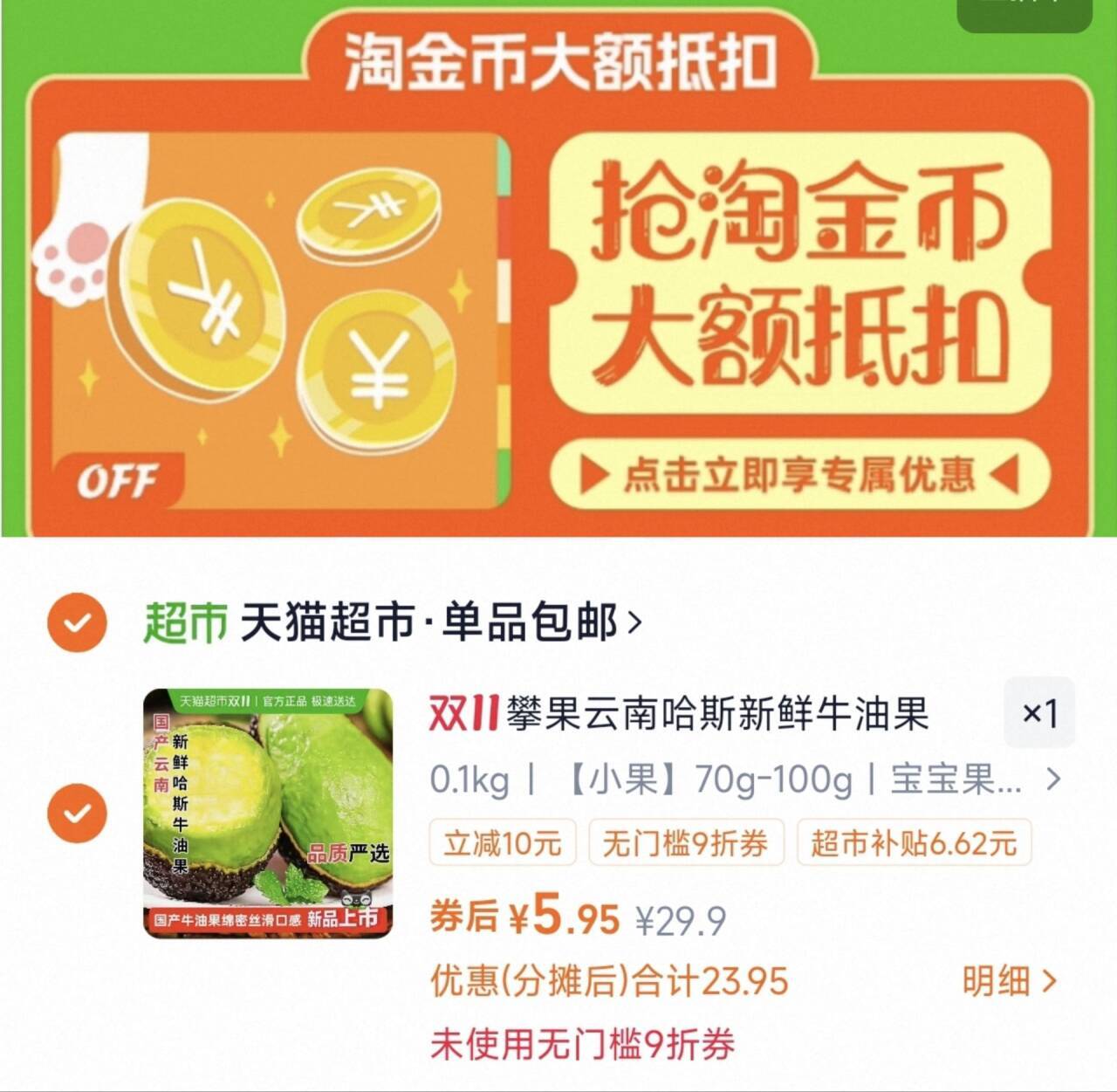1117x1092 pixels.
Task: Open 明细 discount details
Action: pos(1009,981)
